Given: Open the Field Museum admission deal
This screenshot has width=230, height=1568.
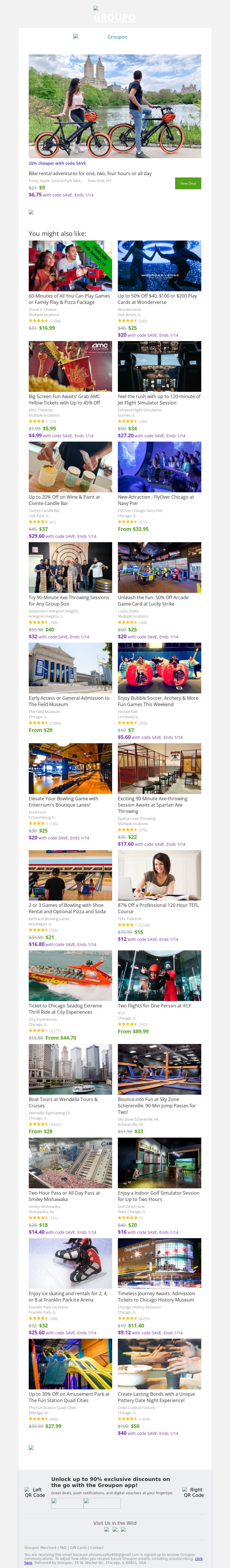Looking at the screenshot, I should pos(70,668).
